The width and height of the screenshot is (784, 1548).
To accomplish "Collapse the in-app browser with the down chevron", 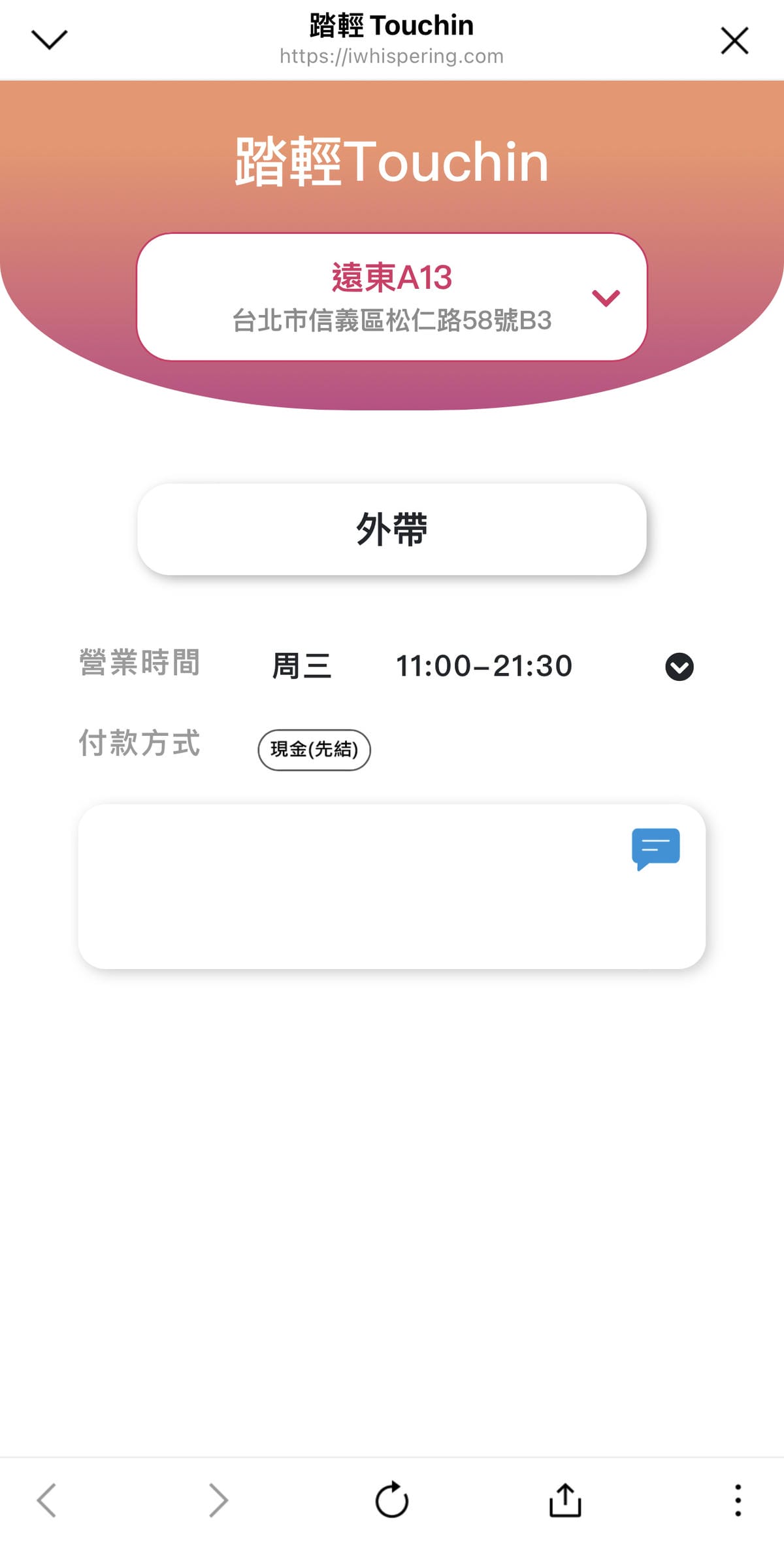I will click(x=50, y=40).
